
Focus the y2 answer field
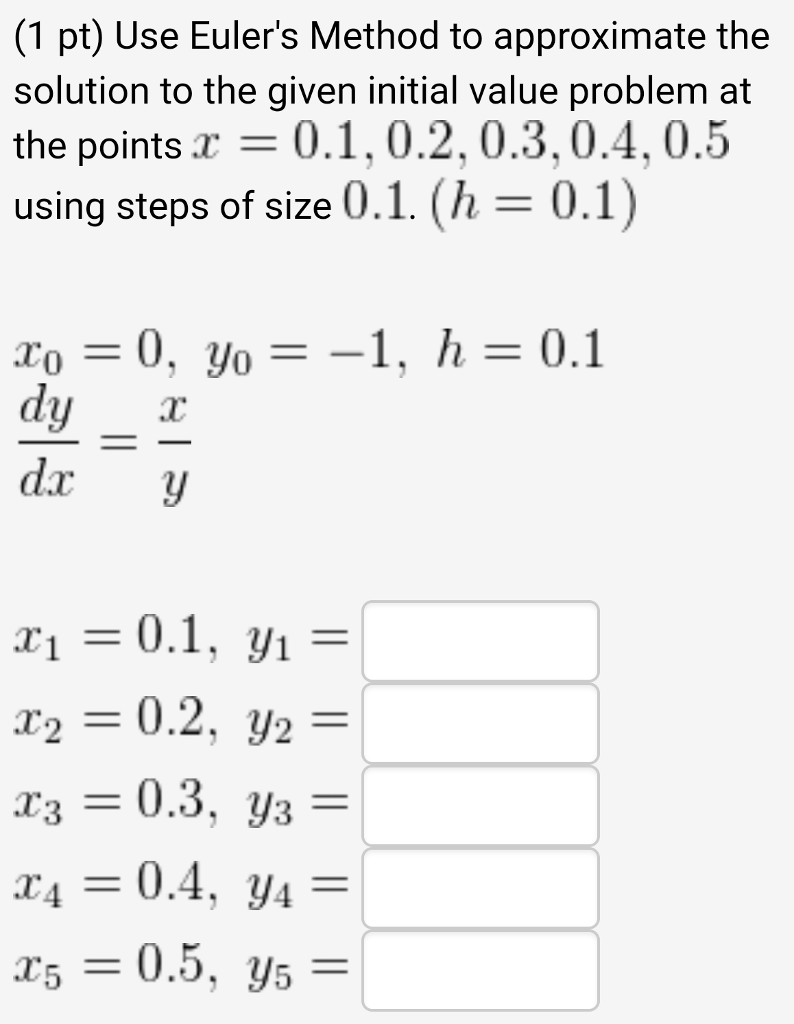480,723
